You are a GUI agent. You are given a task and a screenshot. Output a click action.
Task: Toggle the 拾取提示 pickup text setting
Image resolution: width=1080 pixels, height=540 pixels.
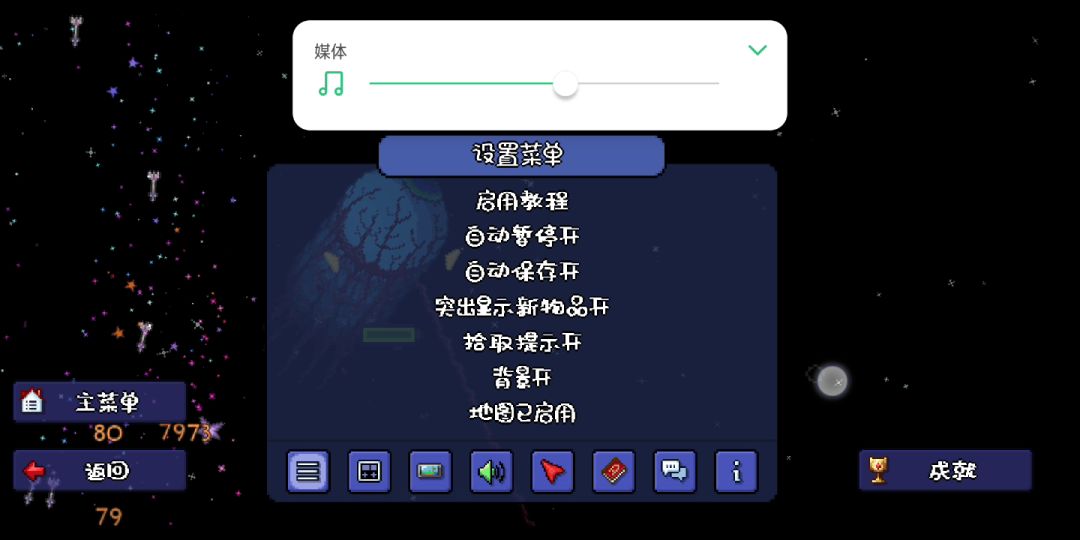click(x=522, y=342)
